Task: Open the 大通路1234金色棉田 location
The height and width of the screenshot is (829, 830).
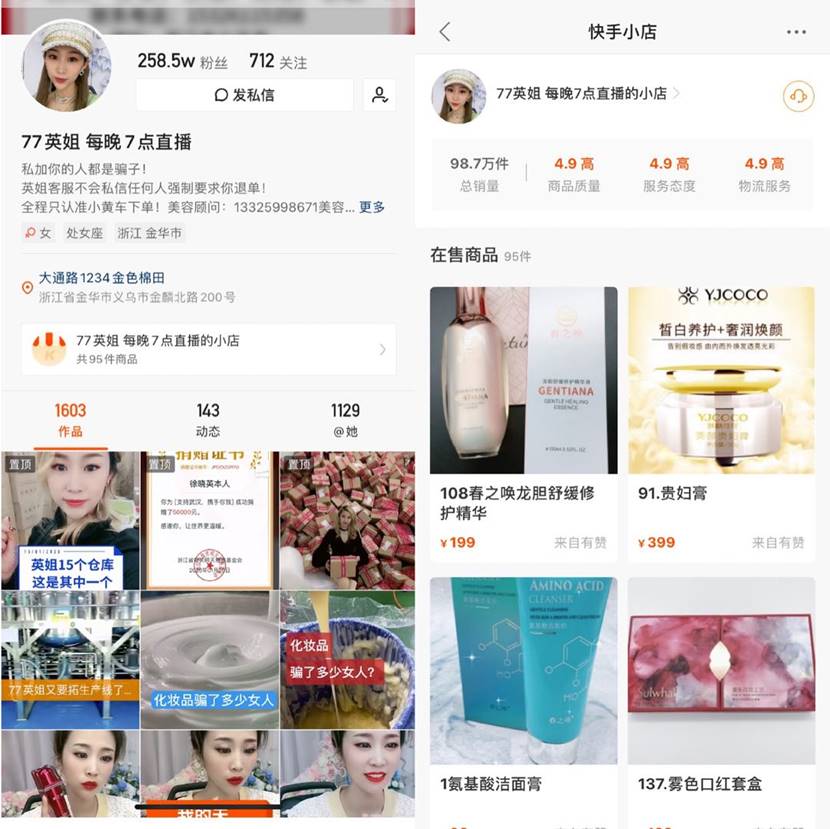Action: (x=101, y=278)
